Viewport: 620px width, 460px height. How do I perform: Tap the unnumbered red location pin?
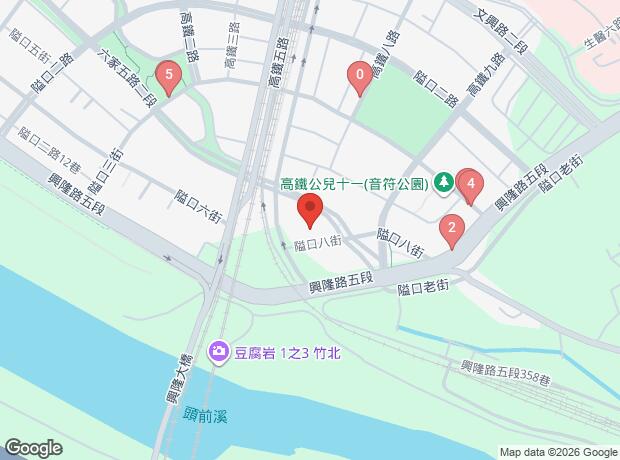coord(311,211)
